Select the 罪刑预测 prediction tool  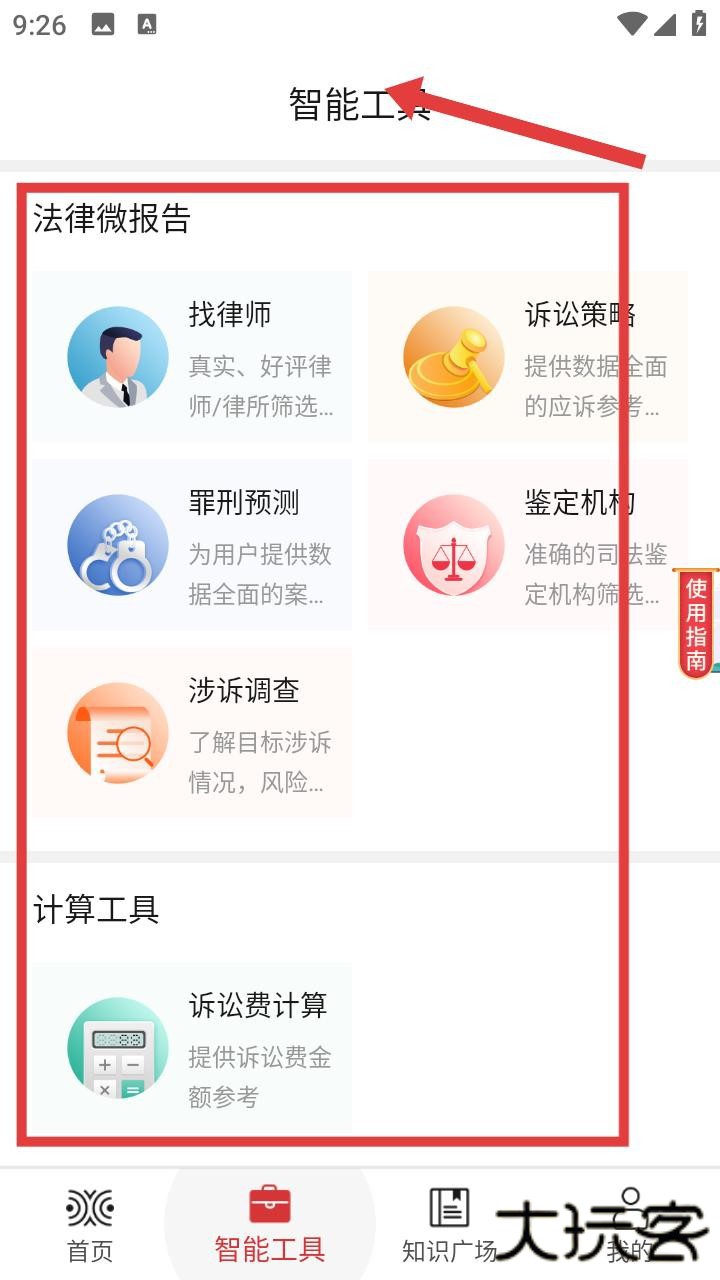(192, 545)
